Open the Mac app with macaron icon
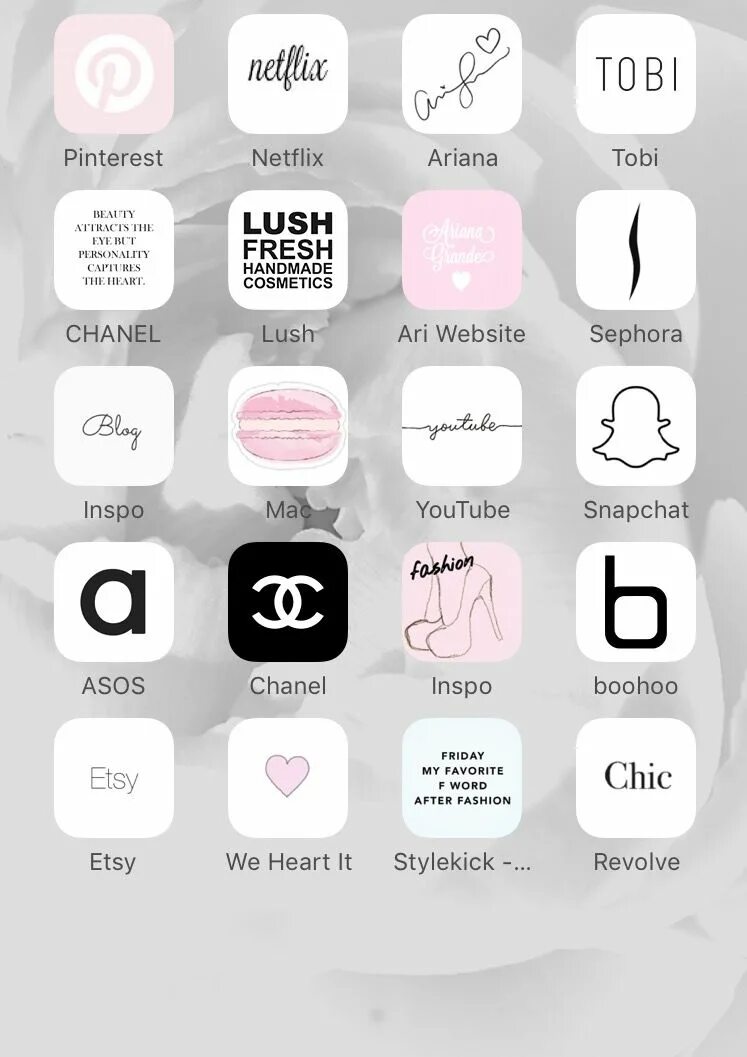 [288, 426]
